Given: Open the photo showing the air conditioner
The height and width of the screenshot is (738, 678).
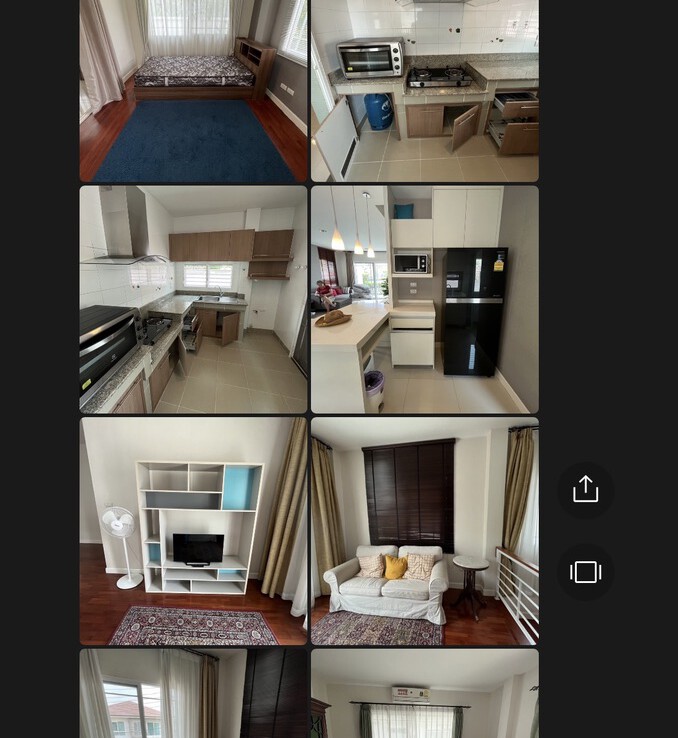Looking at the screenshot, I should coord(424,694).
